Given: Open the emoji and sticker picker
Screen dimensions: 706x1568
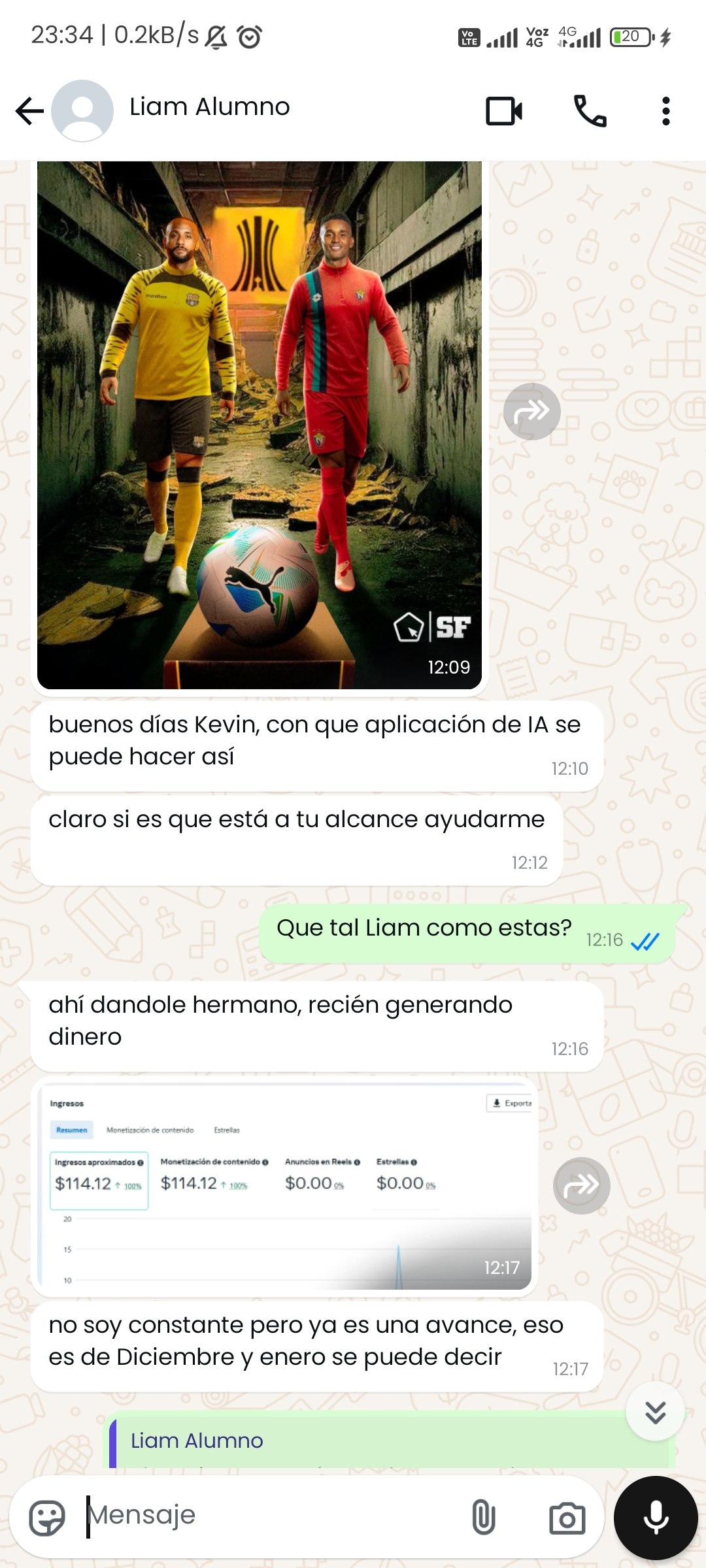Looking at the screenshot, I should pyautogui.click(x=47, y=1517).
